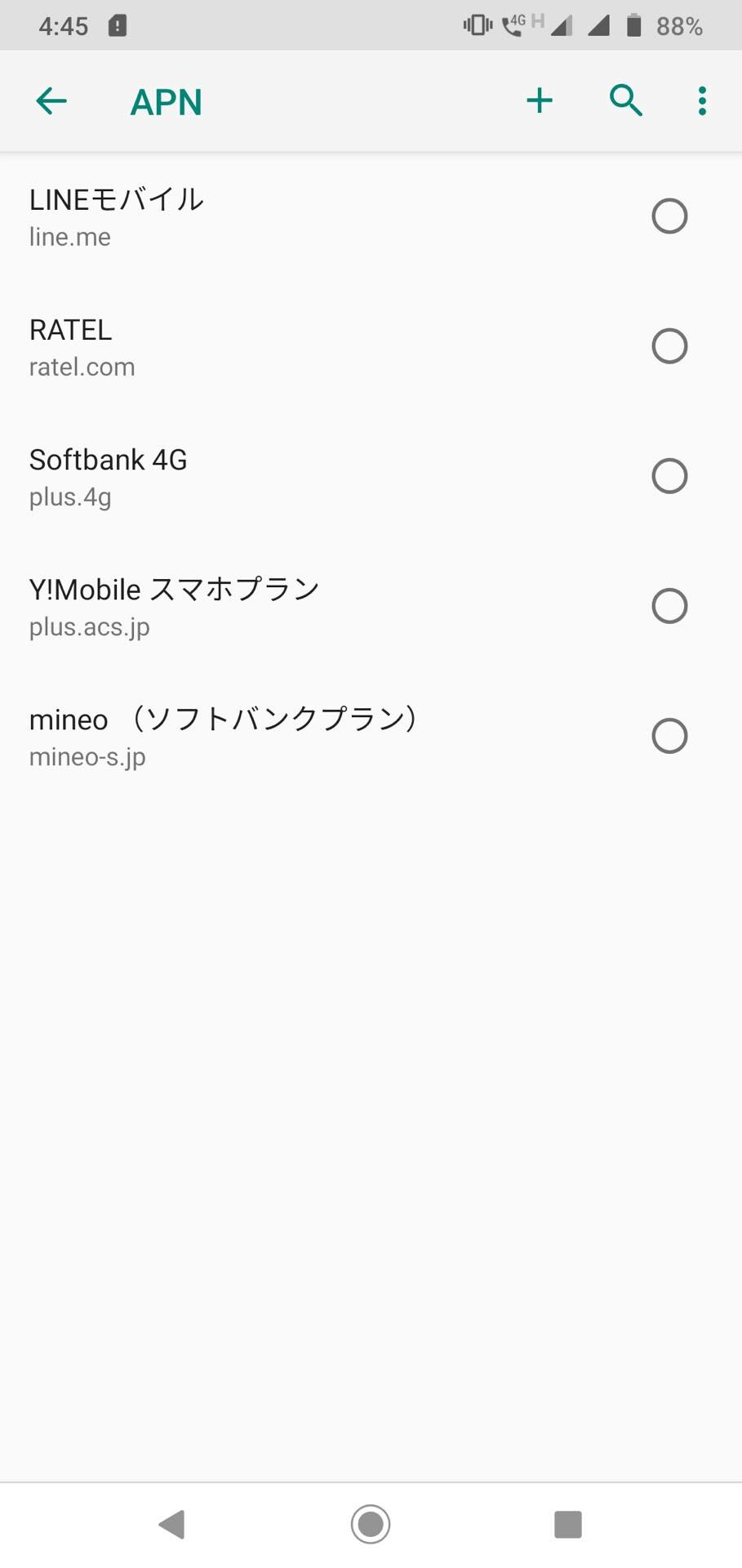Open the overflow menu
Screen dimensions: 742x1568
[x=702, y=101]
